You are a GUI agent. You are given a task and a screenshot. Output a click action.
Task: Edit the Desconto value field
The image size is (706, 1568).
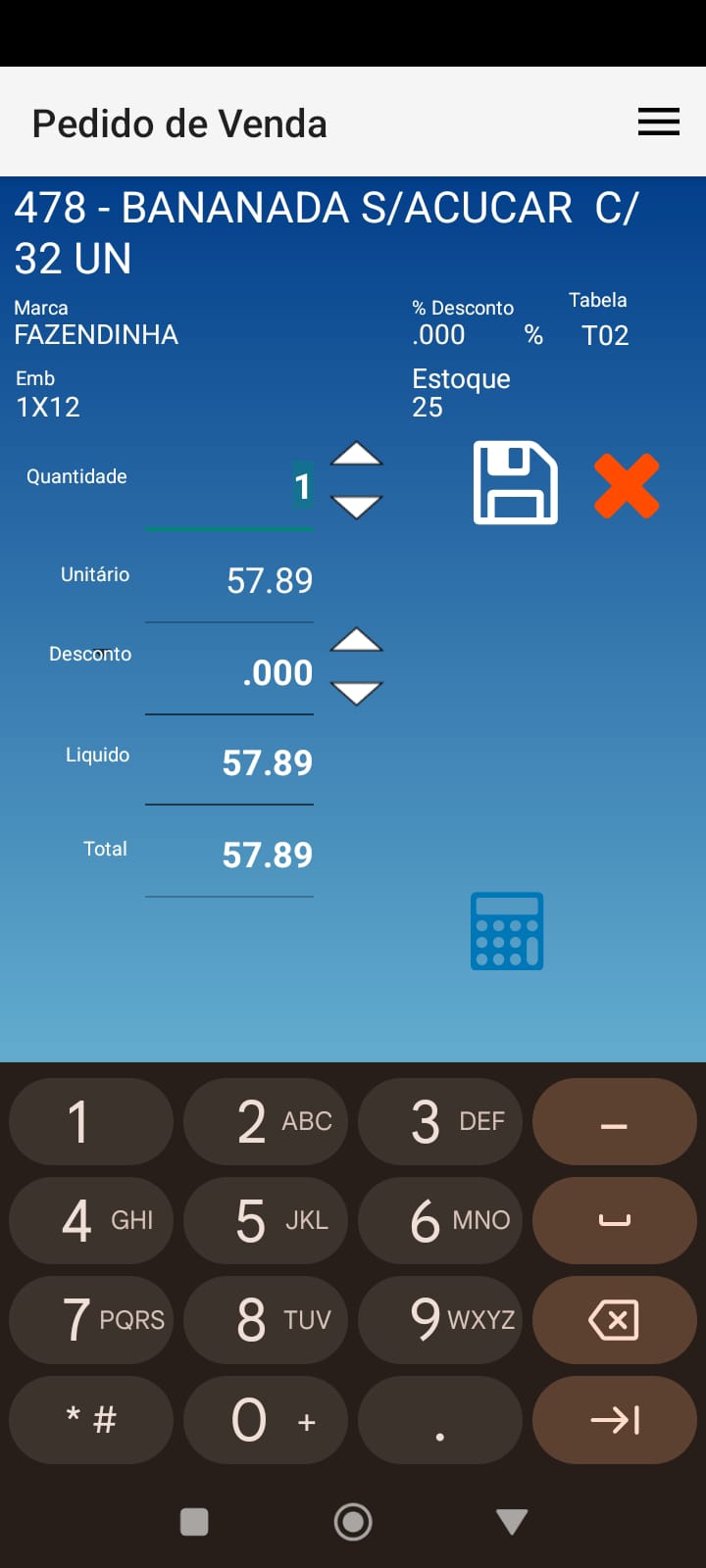(x=229, y=673)
